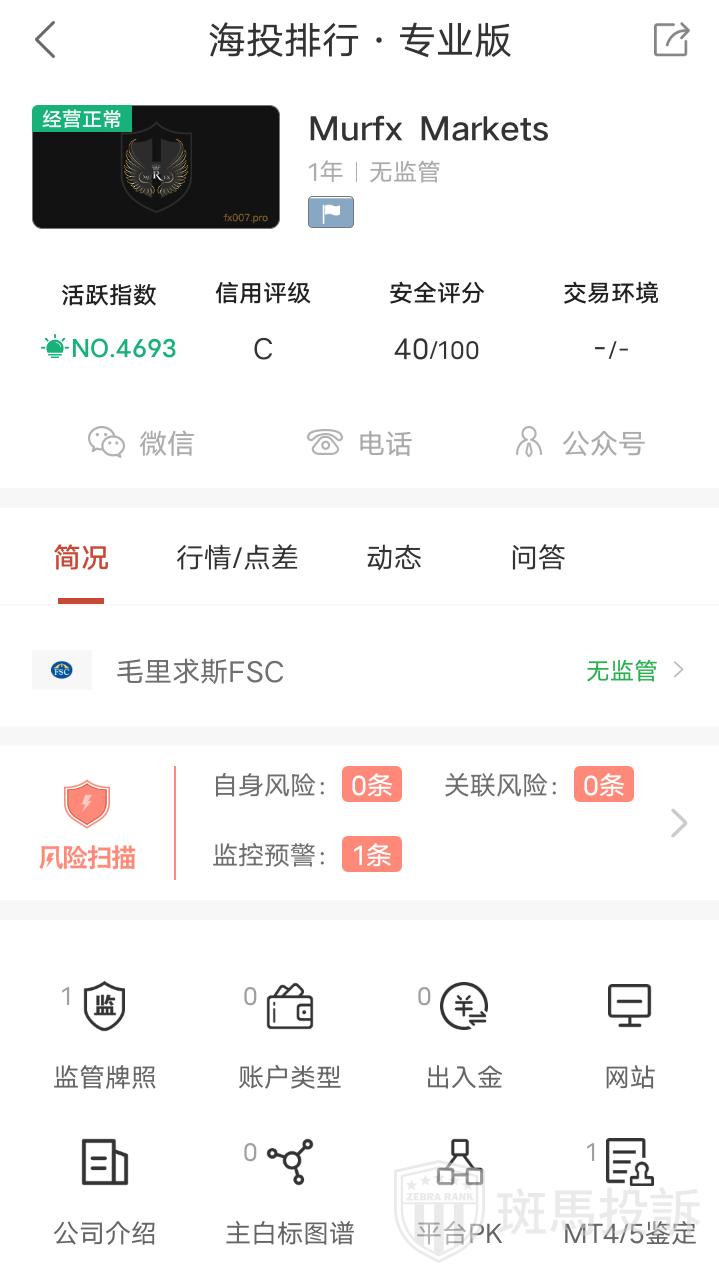Select the 简况 tab
The width and height of the screenshot is (719, 1274).
pos(81,557)
